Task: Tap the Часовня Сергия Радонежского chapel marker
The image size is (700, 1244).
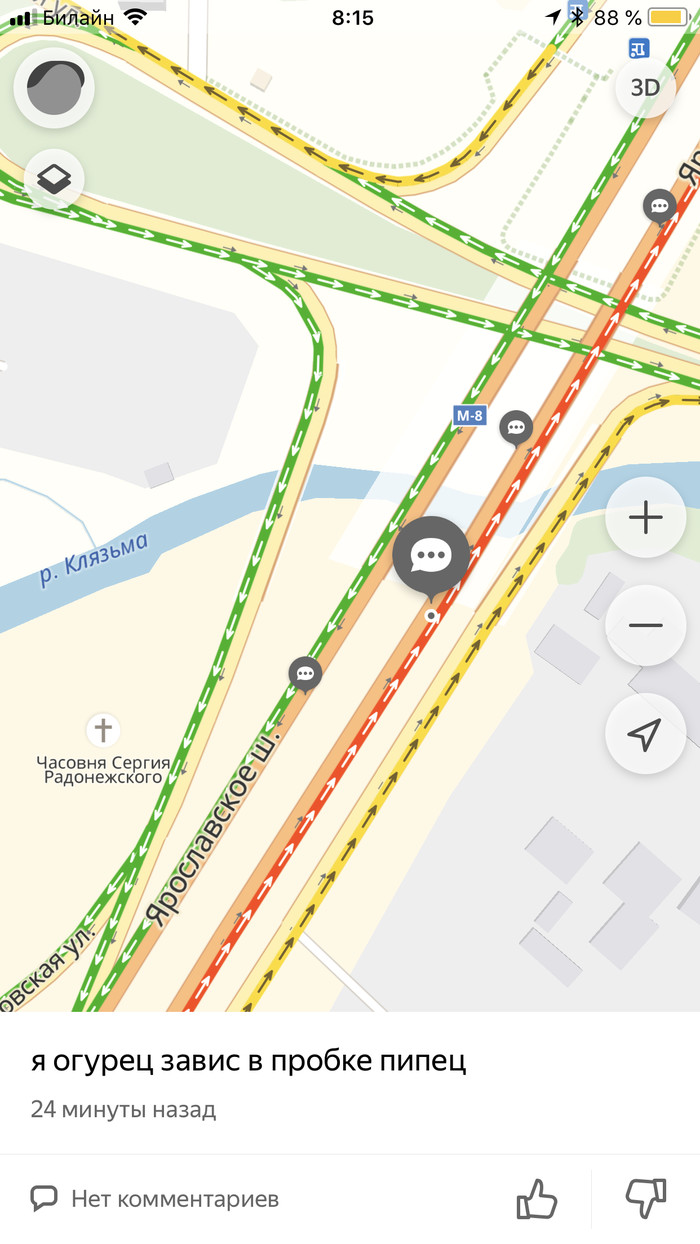Action: click(102, 730)
